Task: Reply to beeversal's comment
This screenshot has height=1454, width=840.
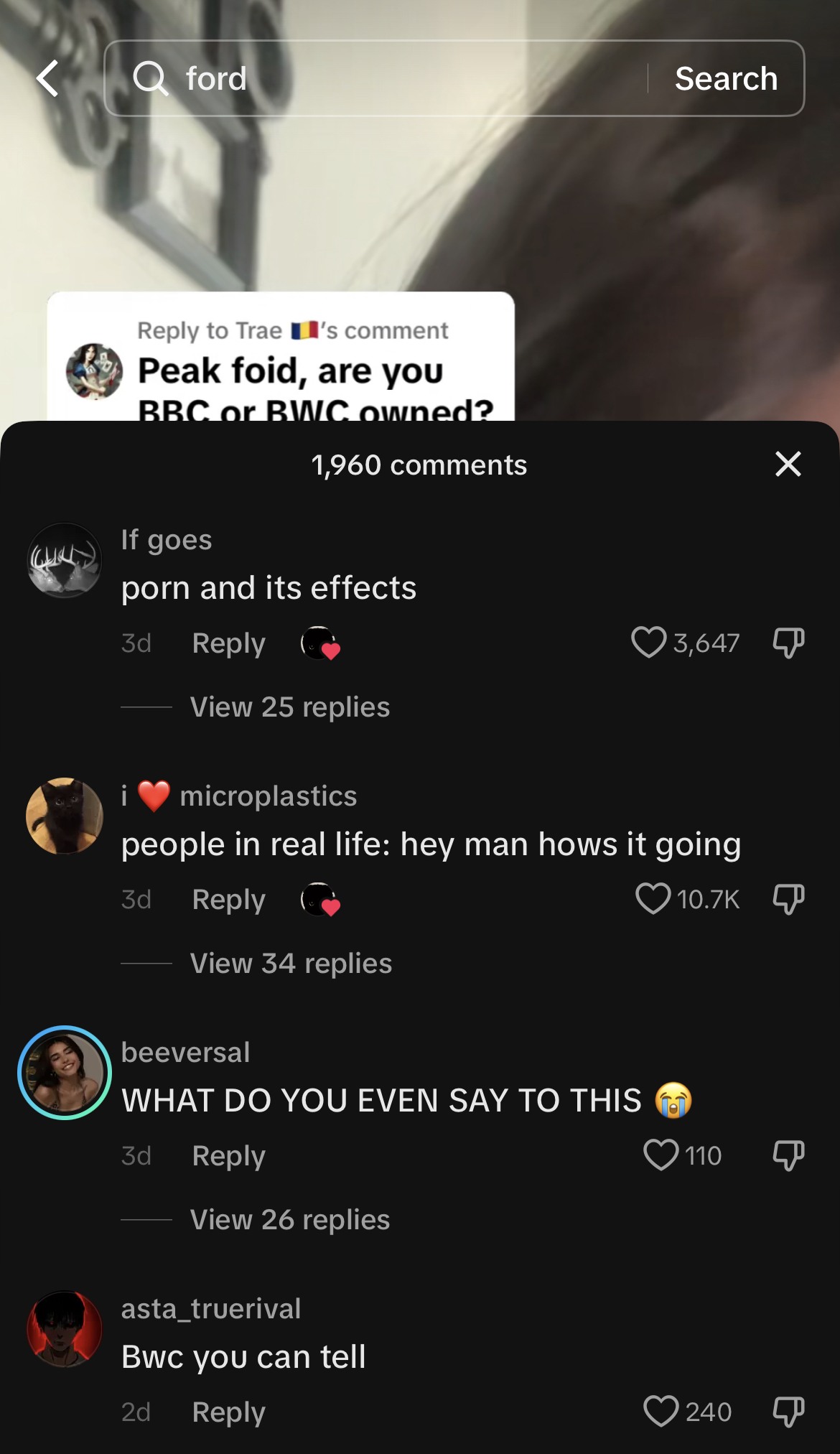Action: coord(228,1156)
